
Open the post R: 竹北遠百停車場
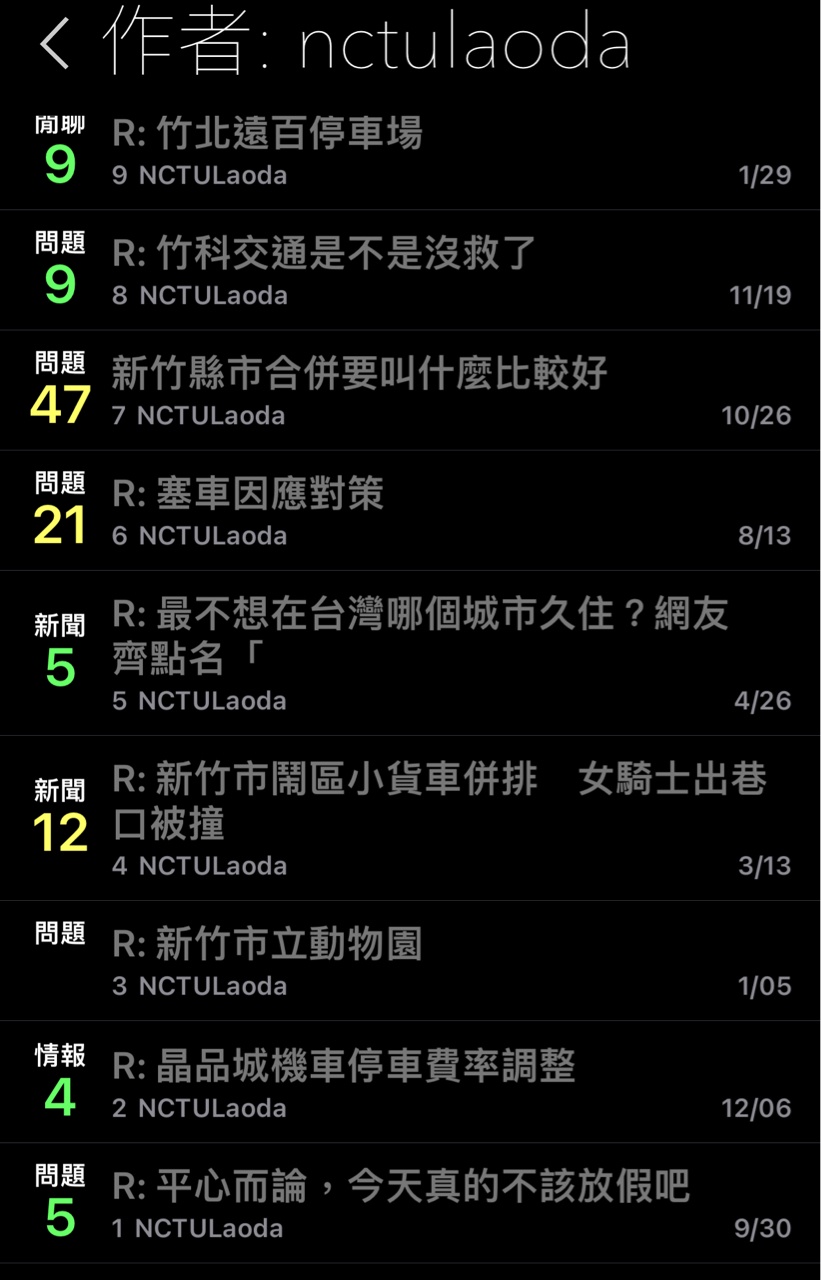268,133
